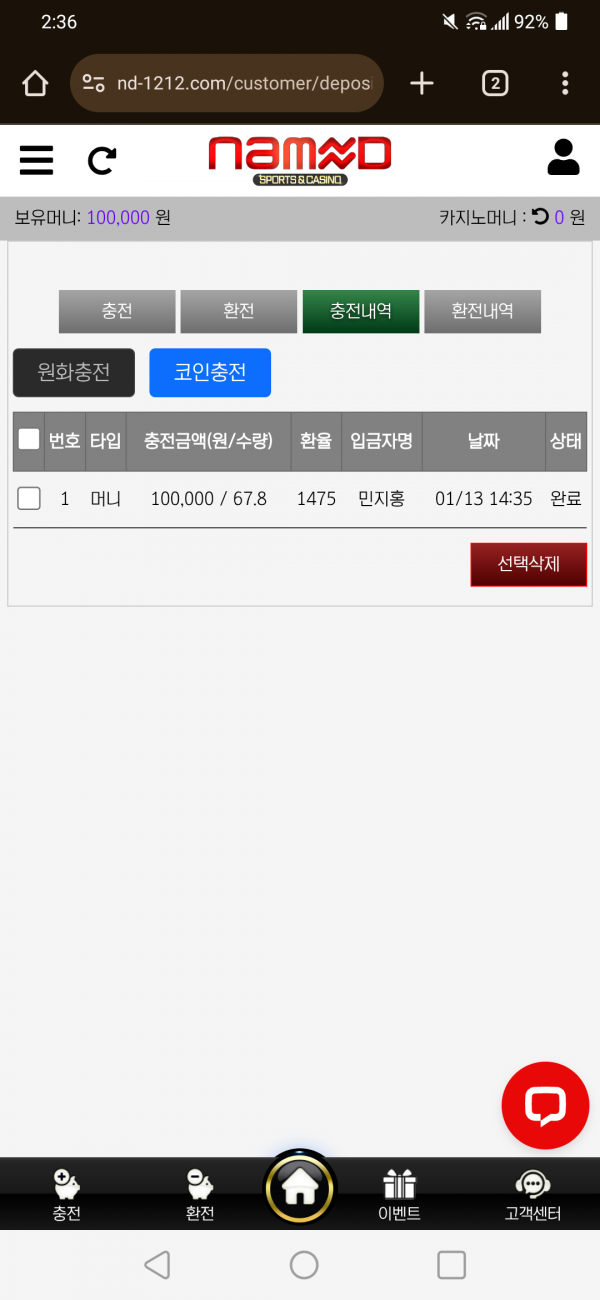Screen dimensions: 600x1300
Task: Open the browser tab switcher
Action: click(494, 83)
